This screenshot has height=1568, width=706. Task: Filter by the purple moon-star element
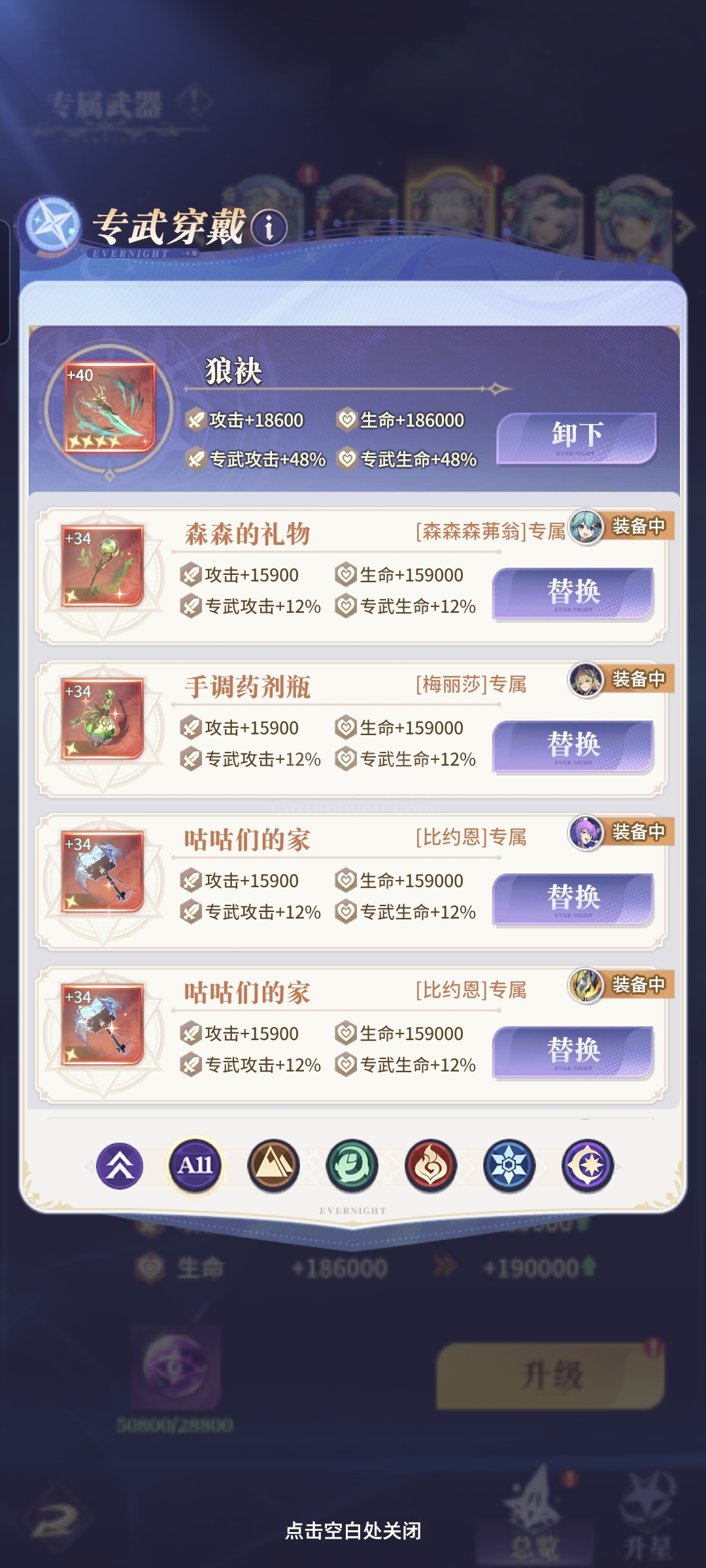pos(587,1165)
